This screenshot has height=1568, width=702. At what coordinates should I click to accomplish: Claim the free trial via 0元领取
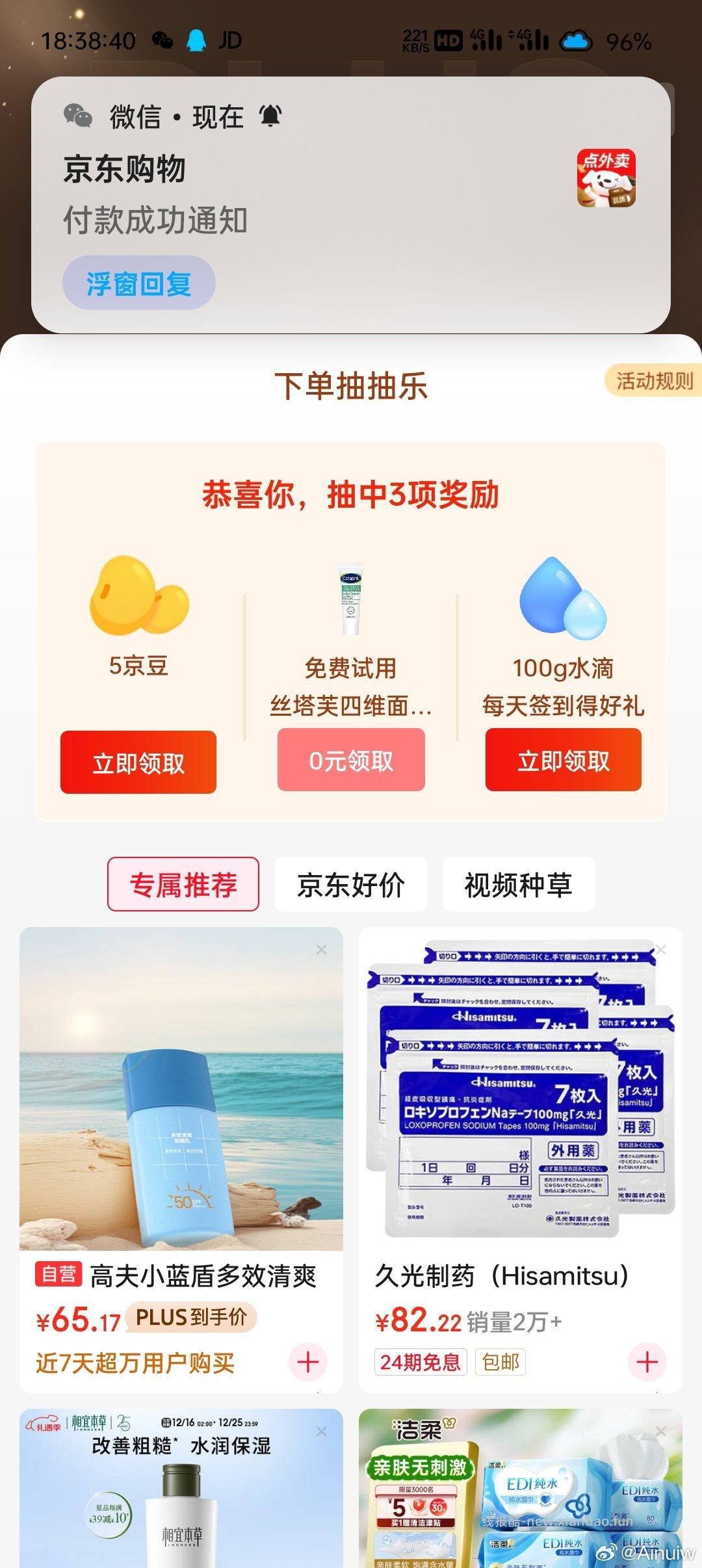(x=351, y=761)
